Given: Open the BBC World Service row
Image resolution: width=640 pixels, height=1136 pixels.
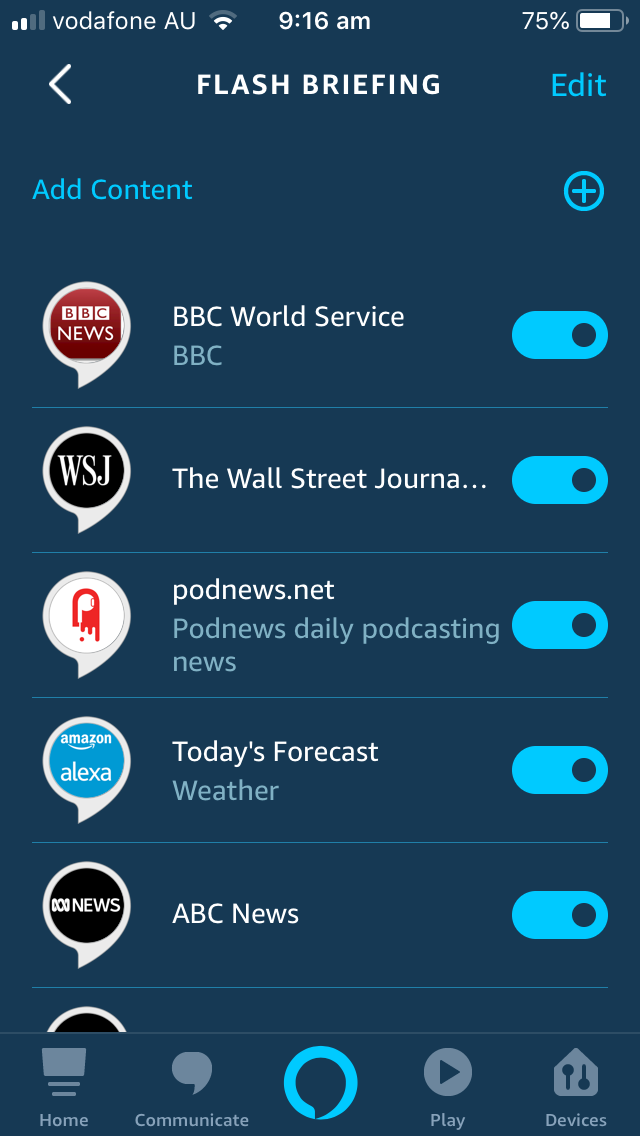Looking at the screenshot, I should pos(320,335).
